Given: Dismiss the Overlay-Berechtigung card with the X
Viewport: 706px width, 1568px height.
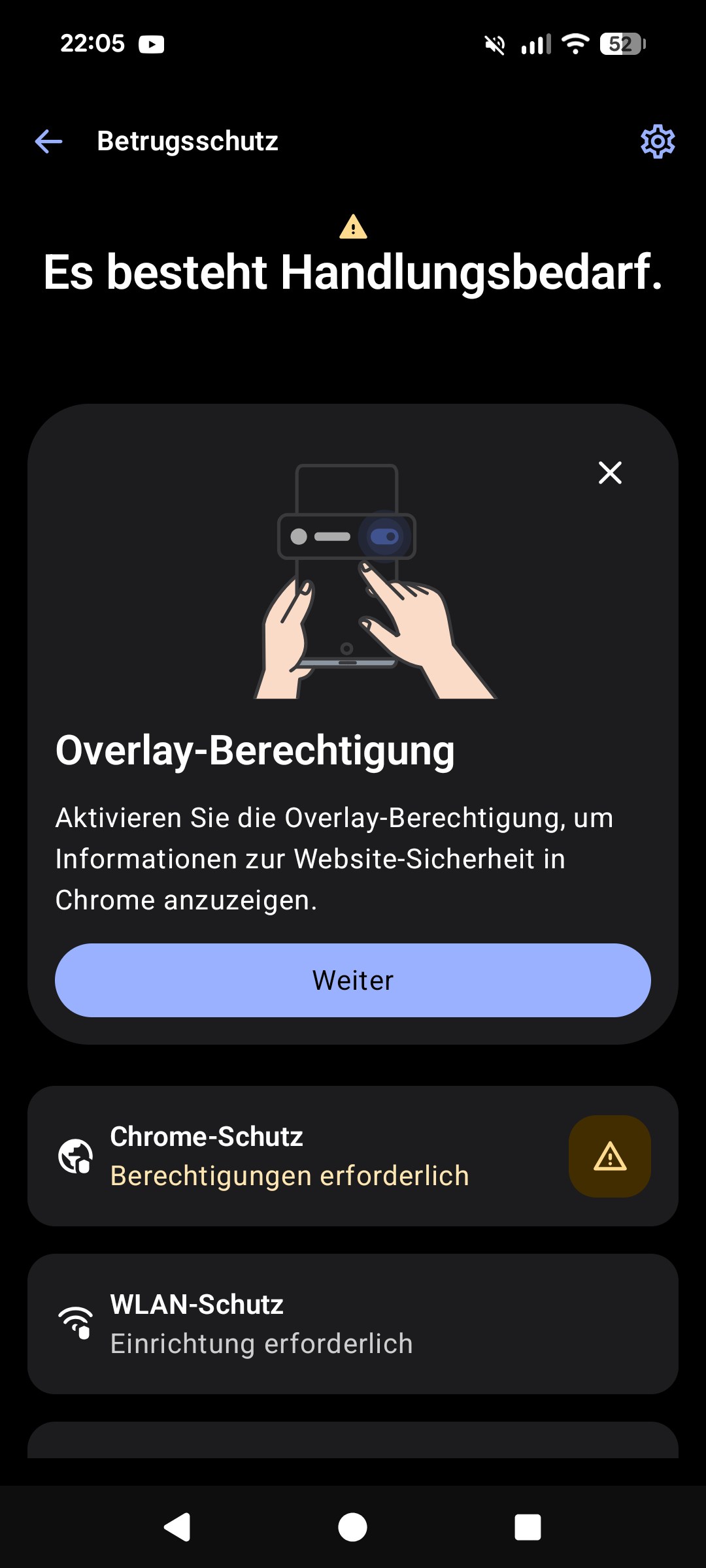Looking at the screenshot, I should tap(609, 472).
